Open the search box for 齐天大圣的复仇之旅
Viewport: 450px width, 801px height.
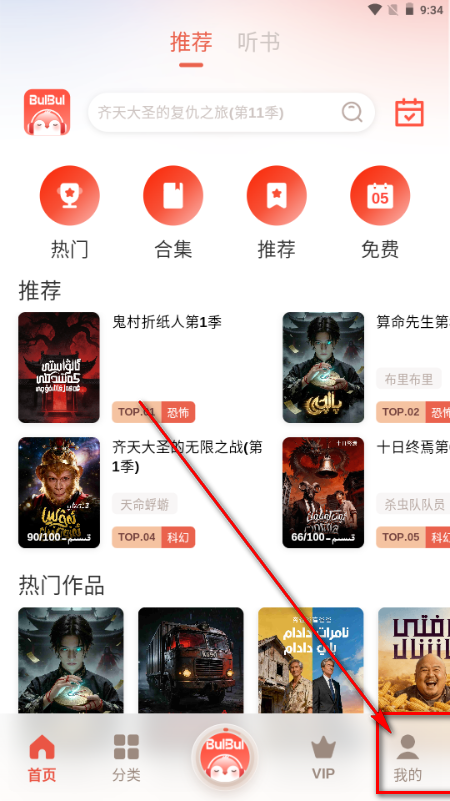(x=231, y=112)
